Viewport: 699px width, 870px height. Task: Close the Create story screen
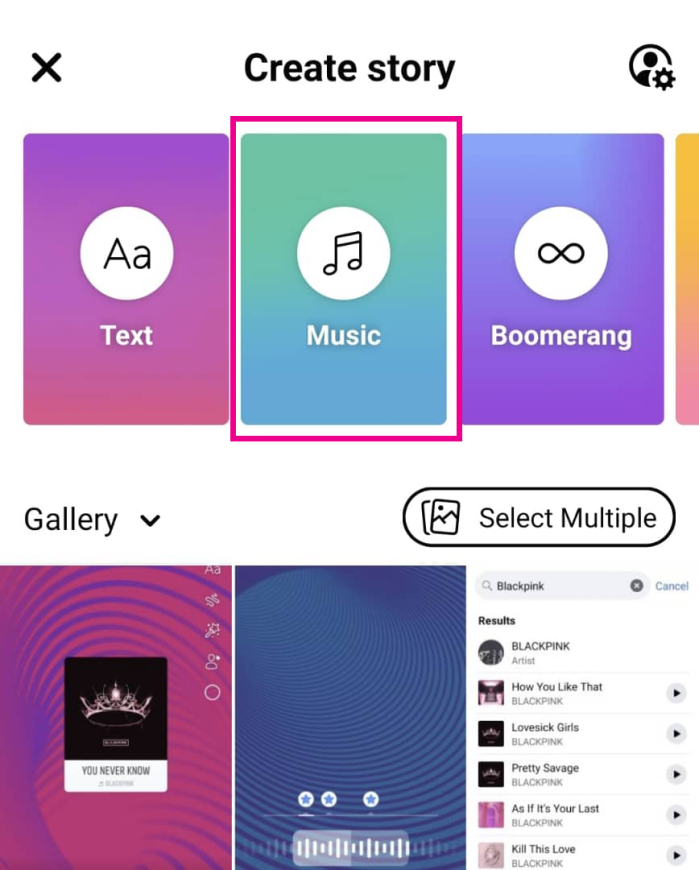pyautogui.click(x=47, y=67)
